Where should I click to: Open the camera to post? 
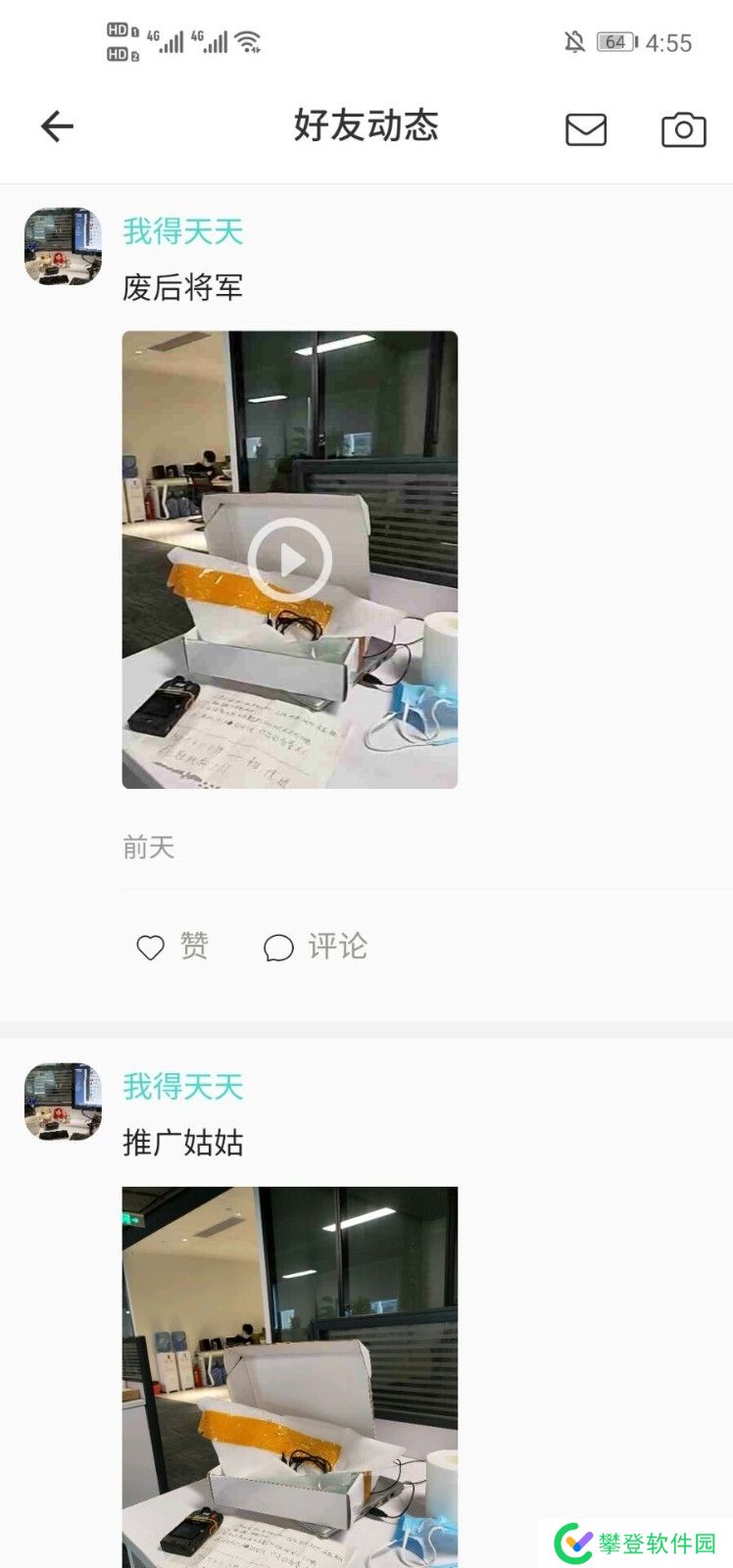[683, 129]
